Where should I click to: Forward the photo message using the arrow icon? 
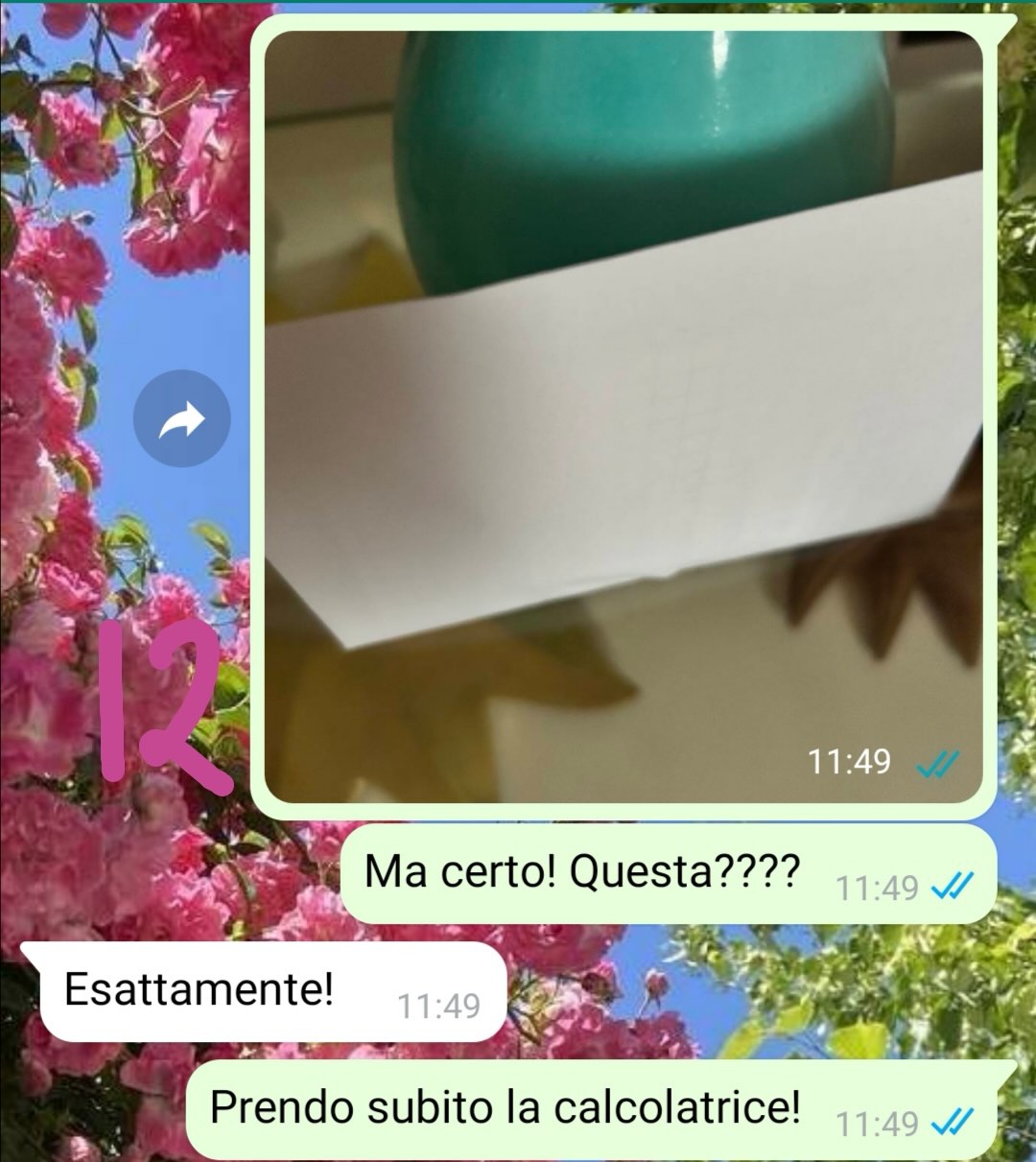click(x=182, y=419)
